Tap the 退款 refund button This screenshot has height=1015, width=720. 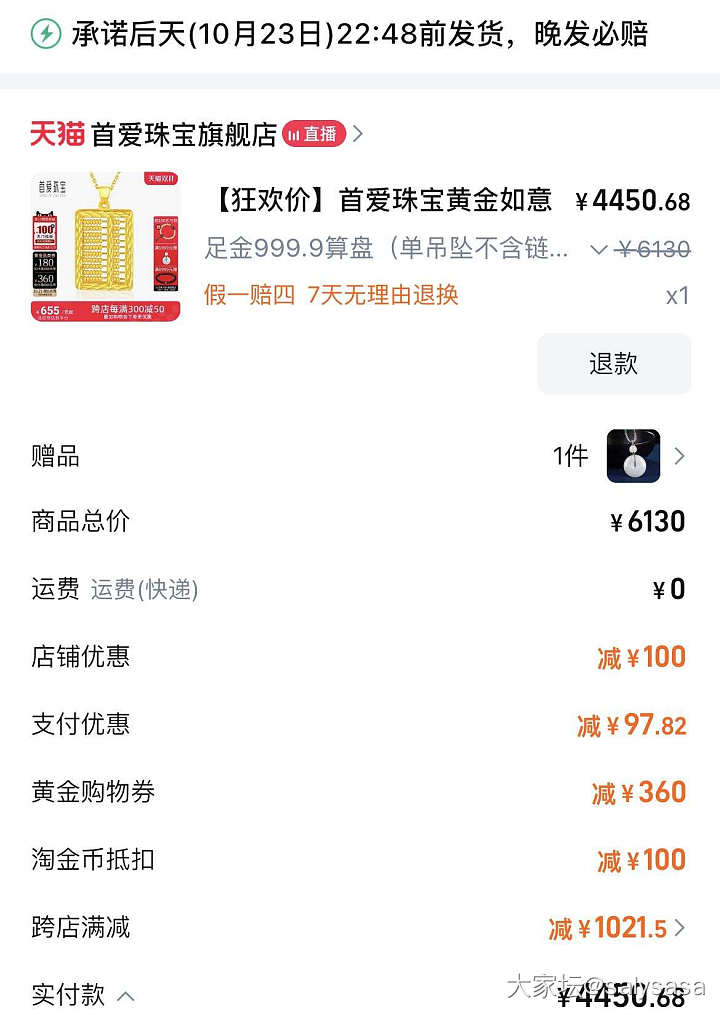point(614,364)
